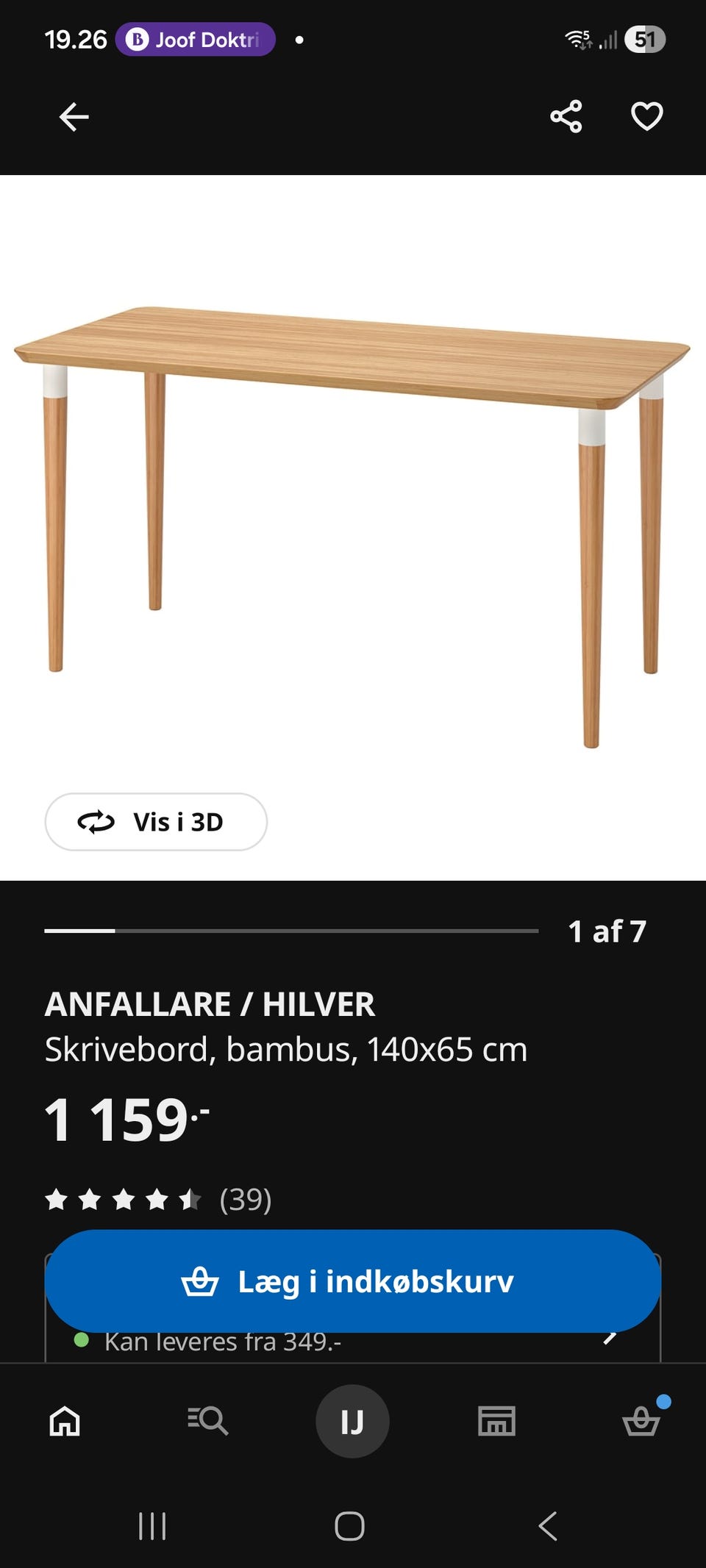Open the store locator icon
This screenshot has width=706, height=1568.
pos(496,1420)
